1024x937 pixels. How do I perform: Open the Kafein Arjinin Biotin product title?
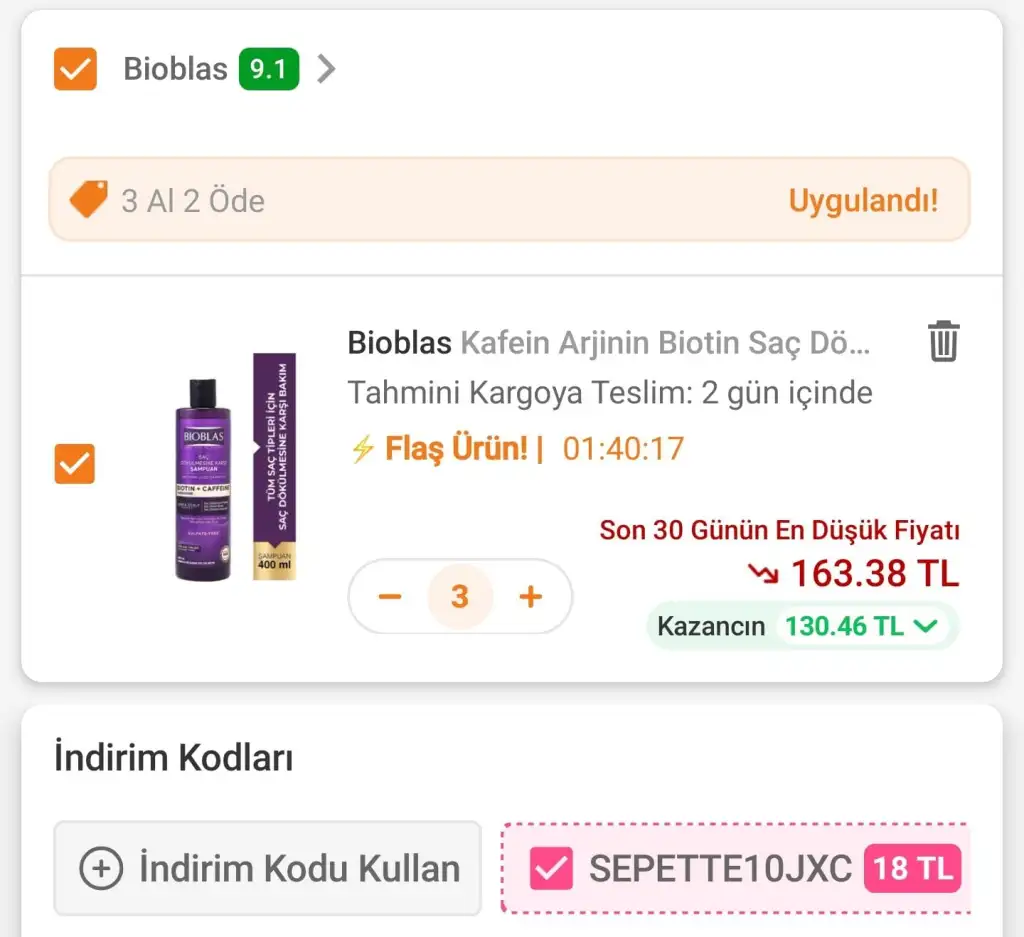click(x=609, y=343)
